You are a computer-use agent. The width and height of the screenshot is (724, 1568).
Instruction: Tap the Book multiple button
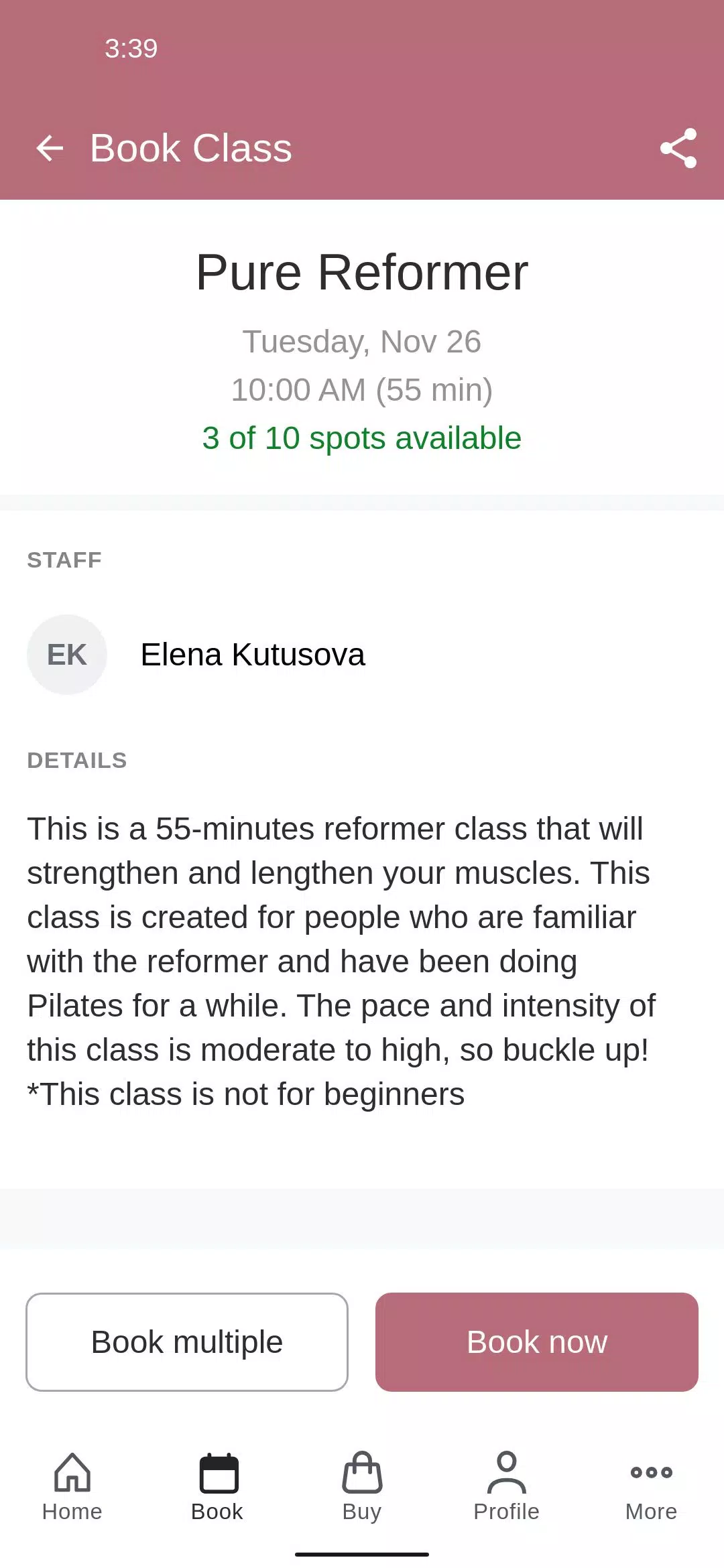(x=187, y=1342)
